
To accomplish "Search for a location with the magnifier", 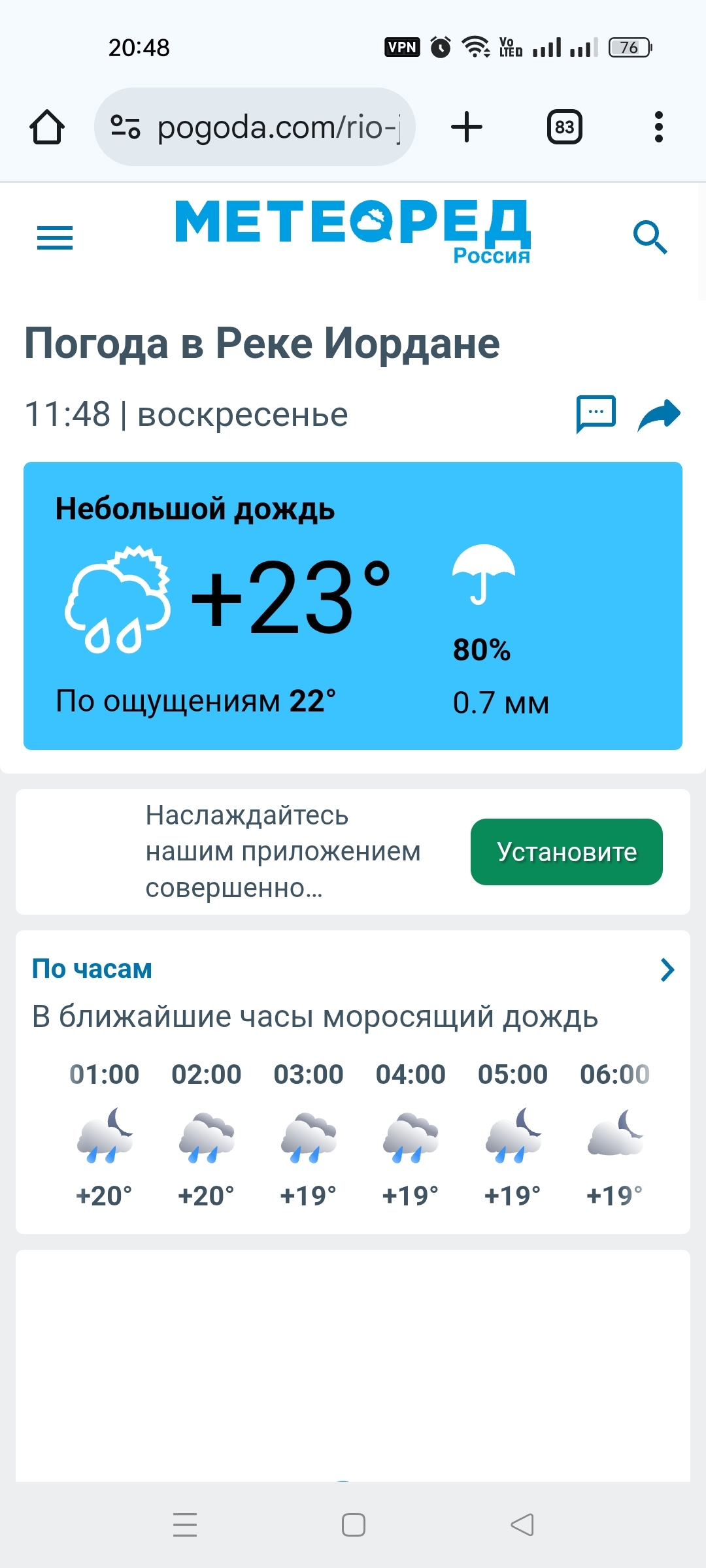I will (650, 237).
